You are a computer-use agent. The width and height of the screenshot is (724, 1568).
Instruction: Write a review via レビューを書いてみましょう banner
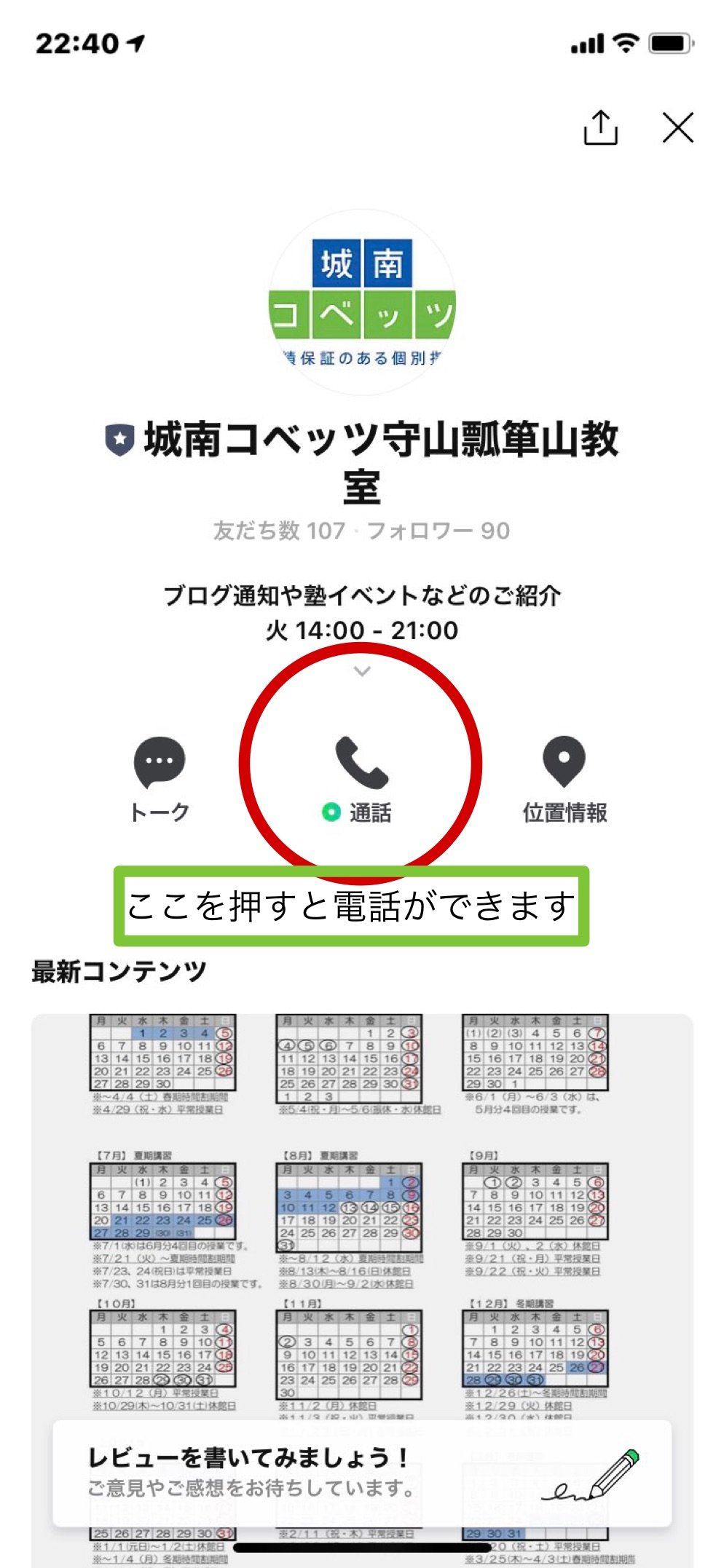point(362,1473)
